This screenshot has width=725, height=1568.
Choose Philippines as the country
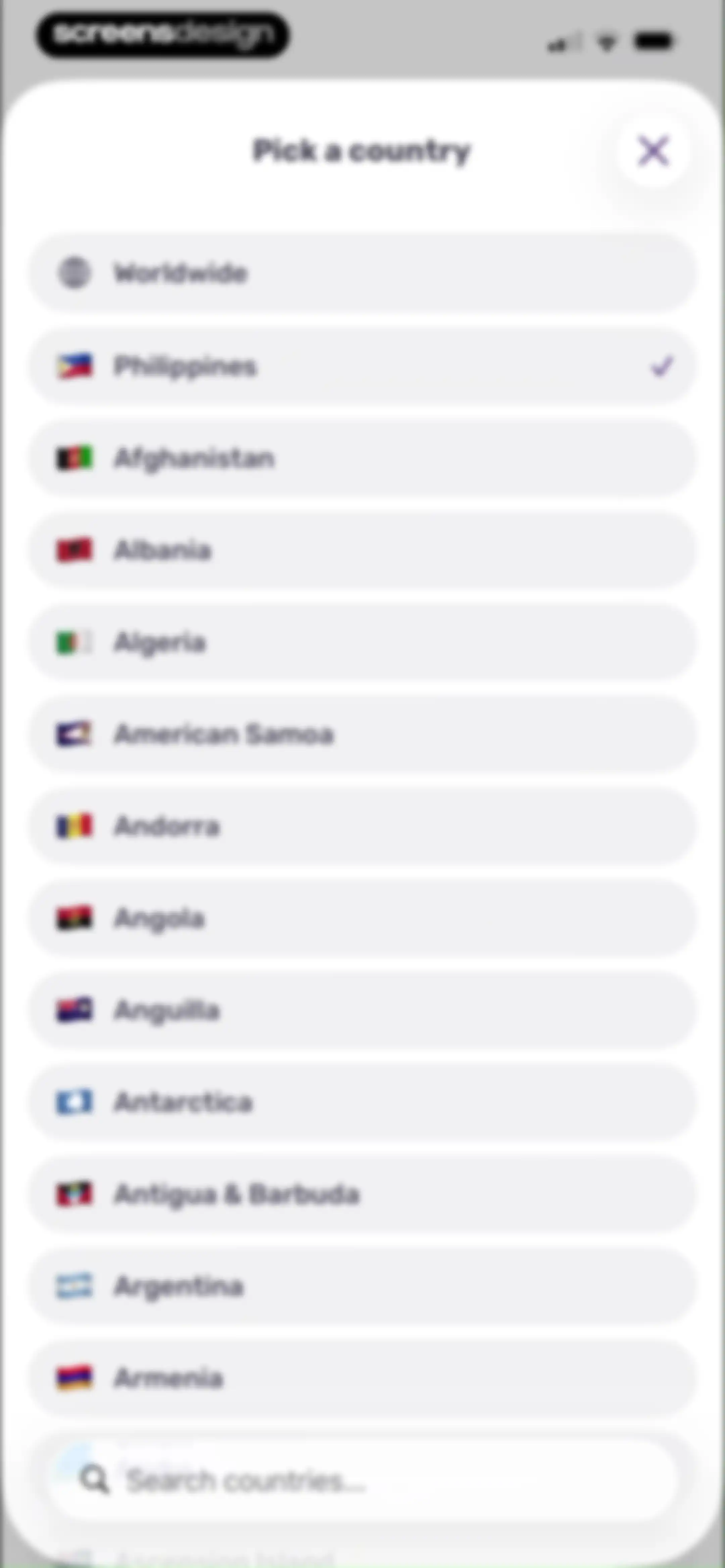coord(362,366)
